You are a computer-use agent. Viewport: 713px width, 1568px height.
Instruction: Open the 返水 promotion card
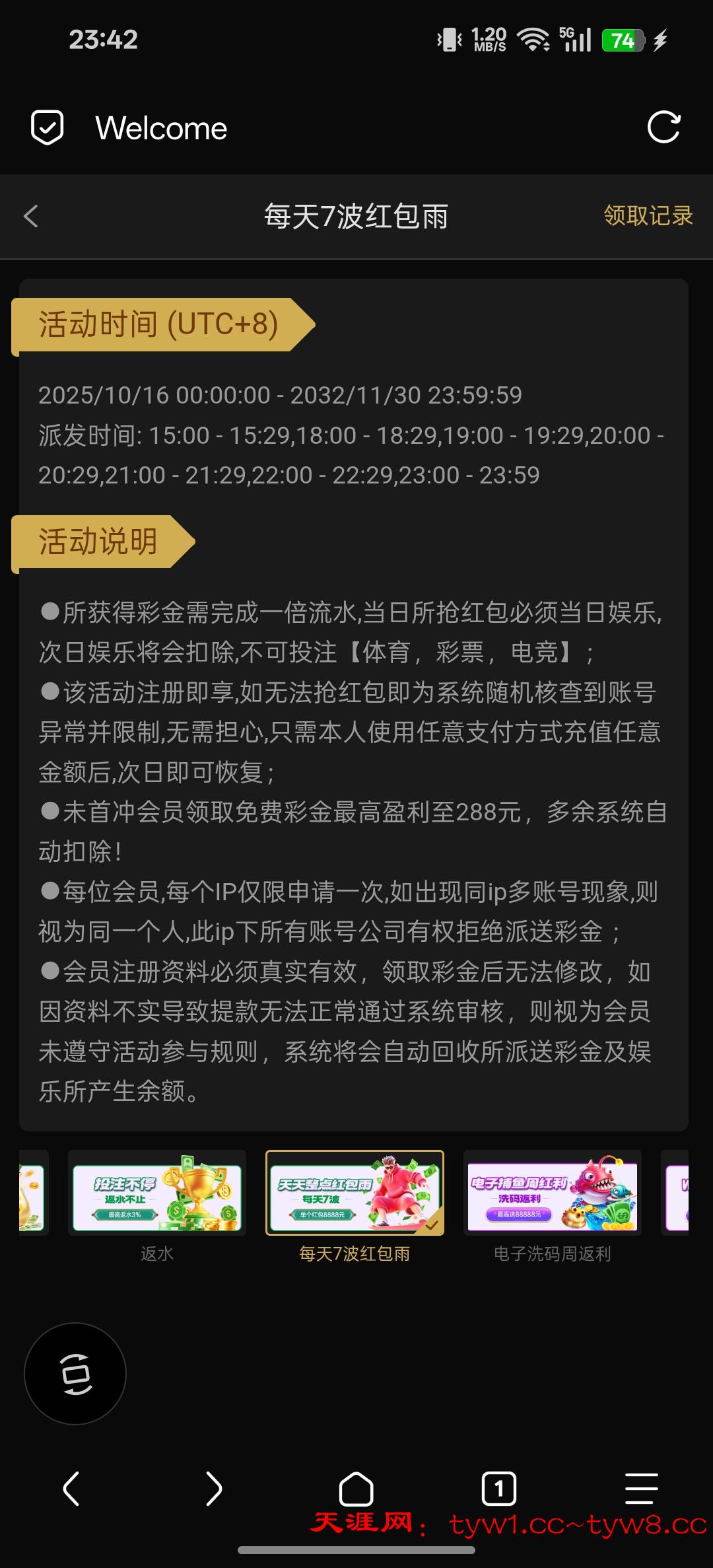pos(157,1193)
